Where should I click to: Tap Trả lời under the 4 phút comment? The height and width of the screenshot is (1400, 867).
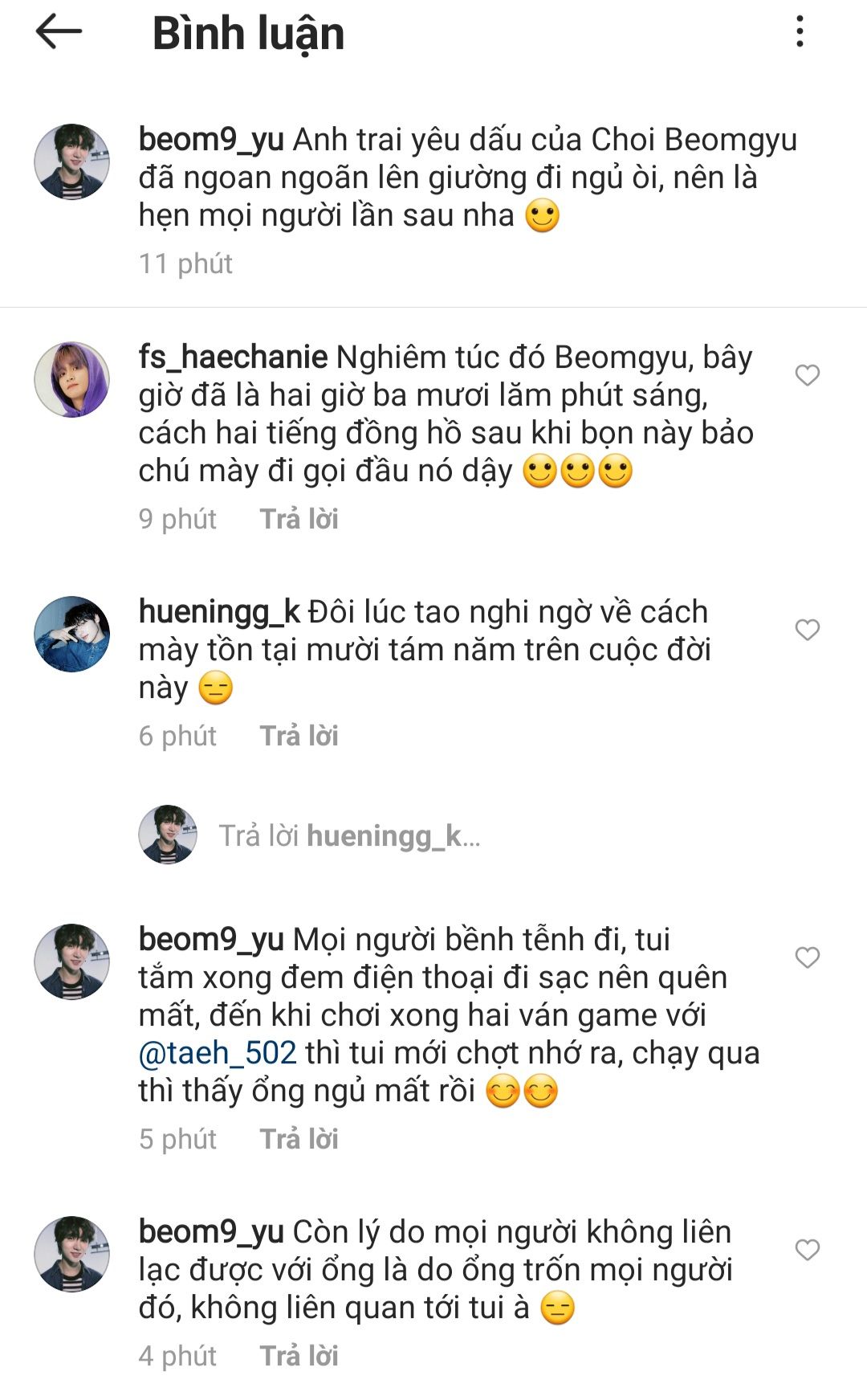(299, 1356)
